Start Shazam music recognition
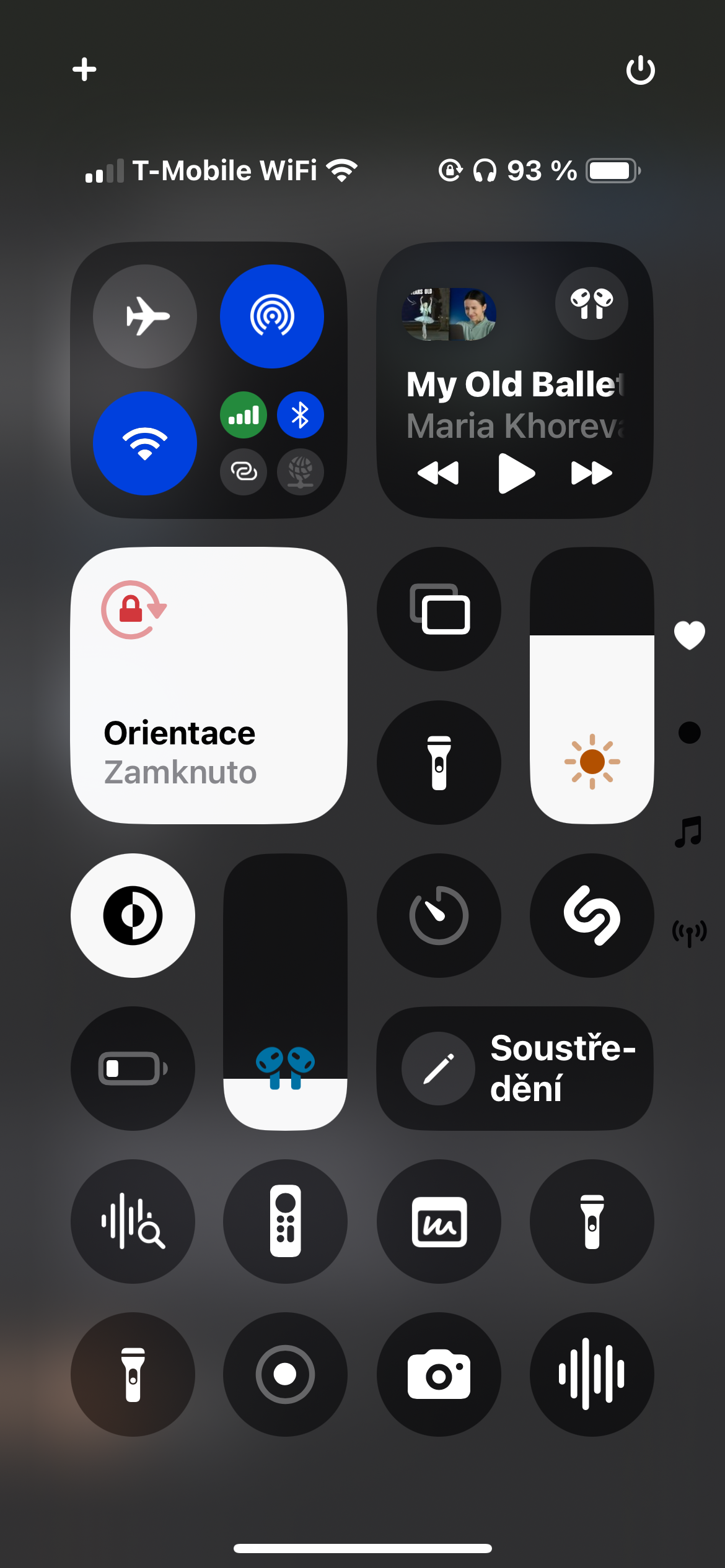 pyautogui.click(x=592, y=915)
